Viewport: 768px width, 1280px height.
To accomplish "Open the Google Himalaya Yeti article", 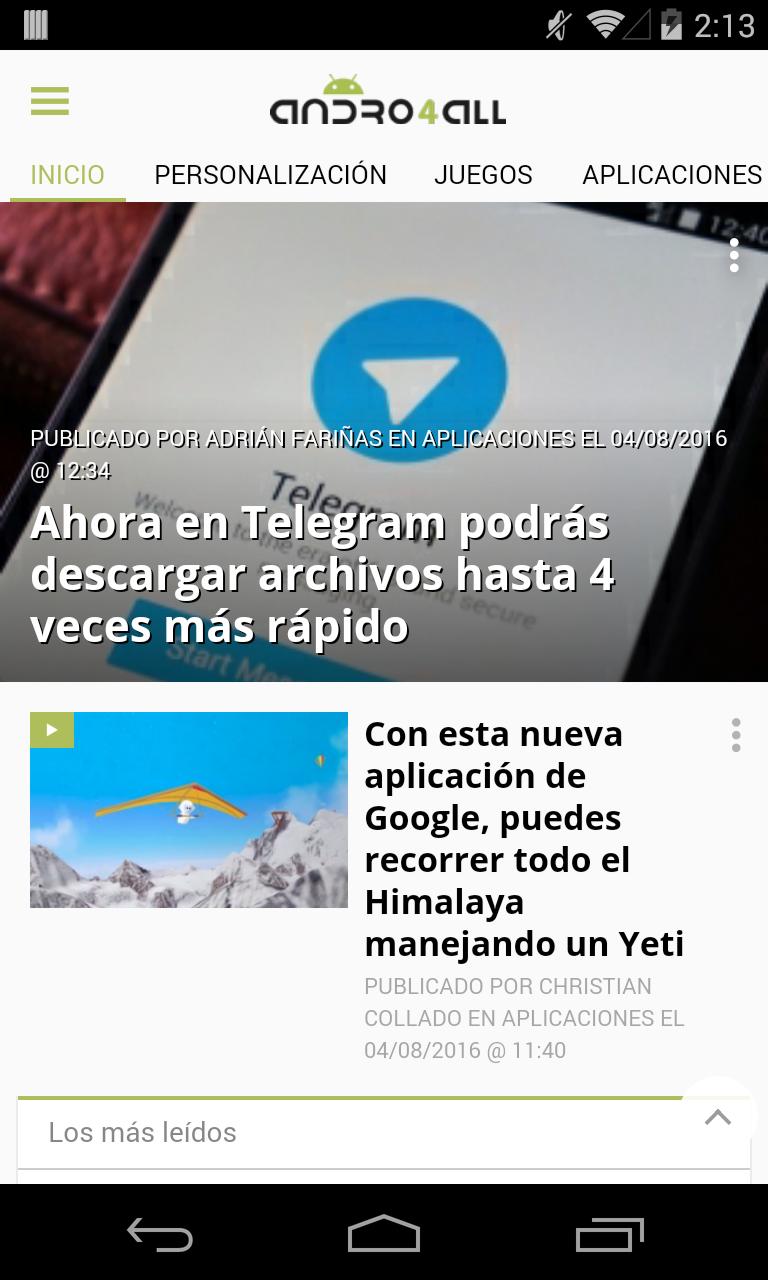I will click(524, 838).
